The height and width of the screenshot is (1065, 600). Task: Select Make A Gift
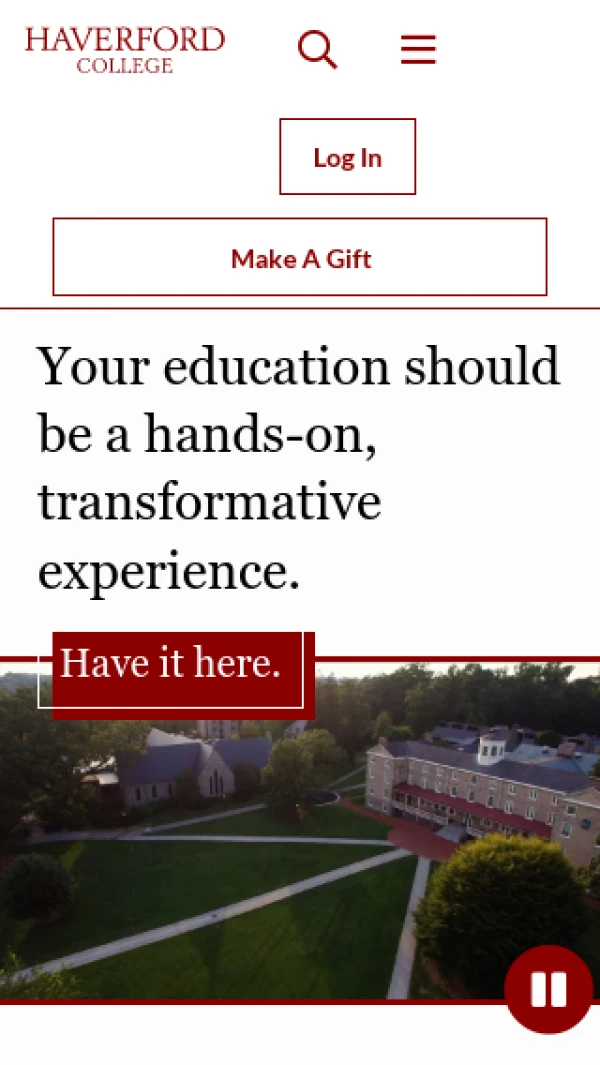(300, 258)
